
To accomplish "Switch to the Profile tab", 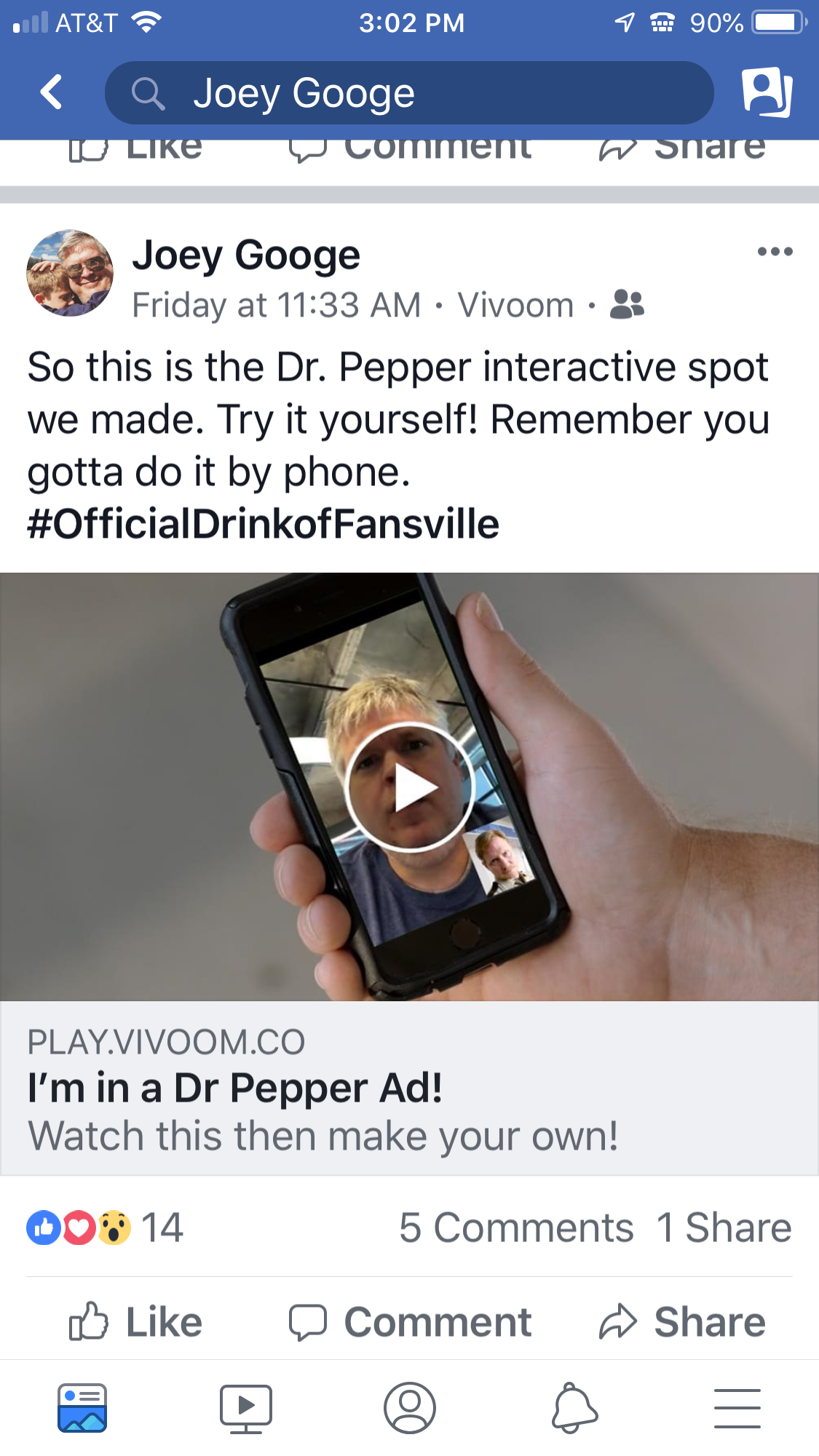I will (410, 1408).
